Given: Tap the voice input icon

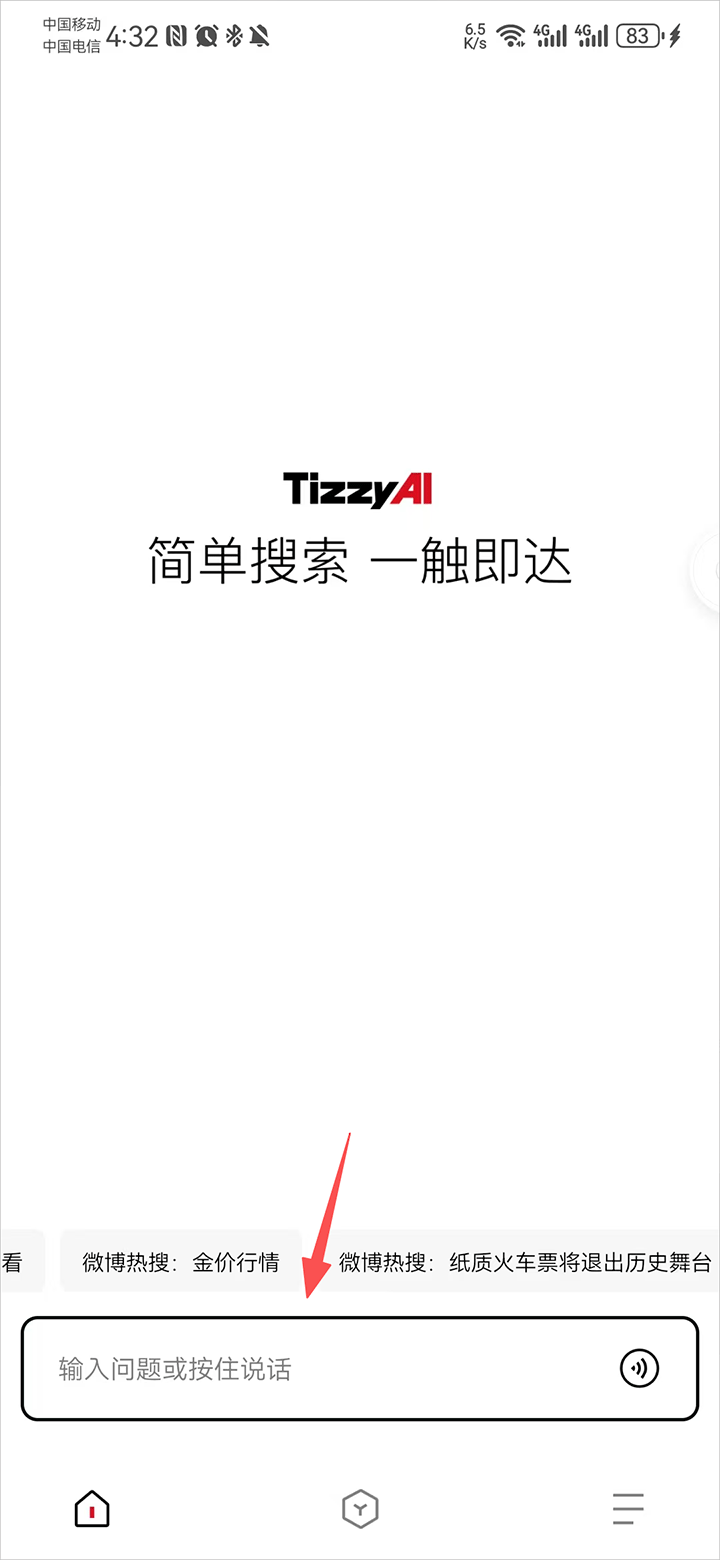Looking at the screenshot, I should tap(640, 1368).
